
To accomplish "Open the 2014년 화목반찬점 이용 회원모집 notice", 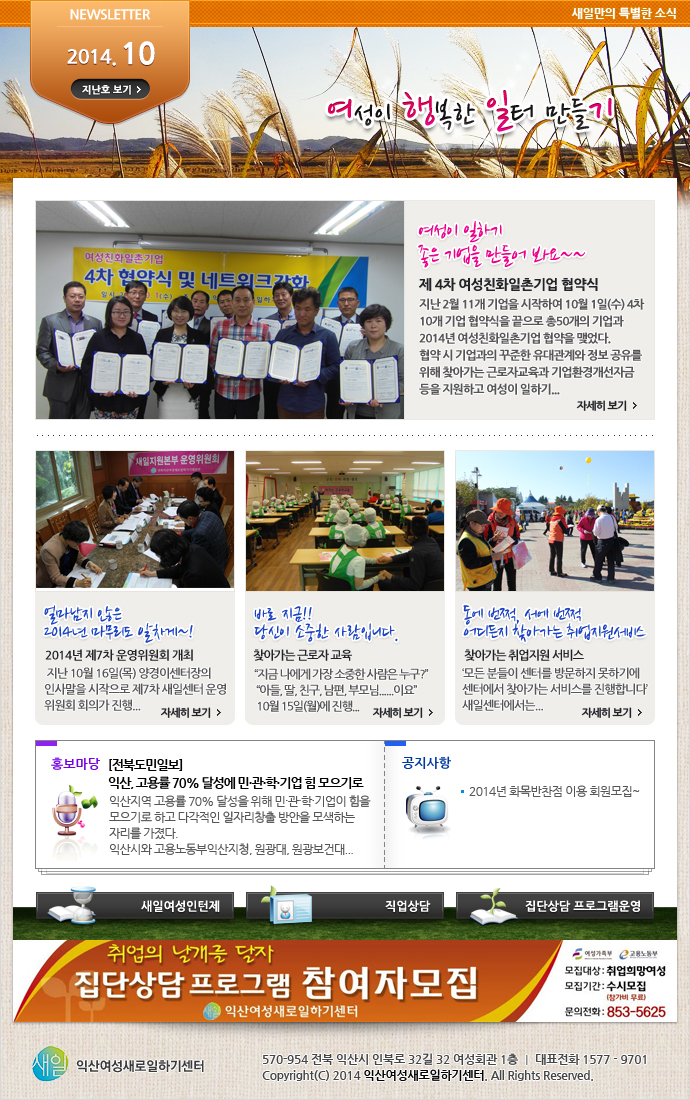I will click(x=554, y=792).
